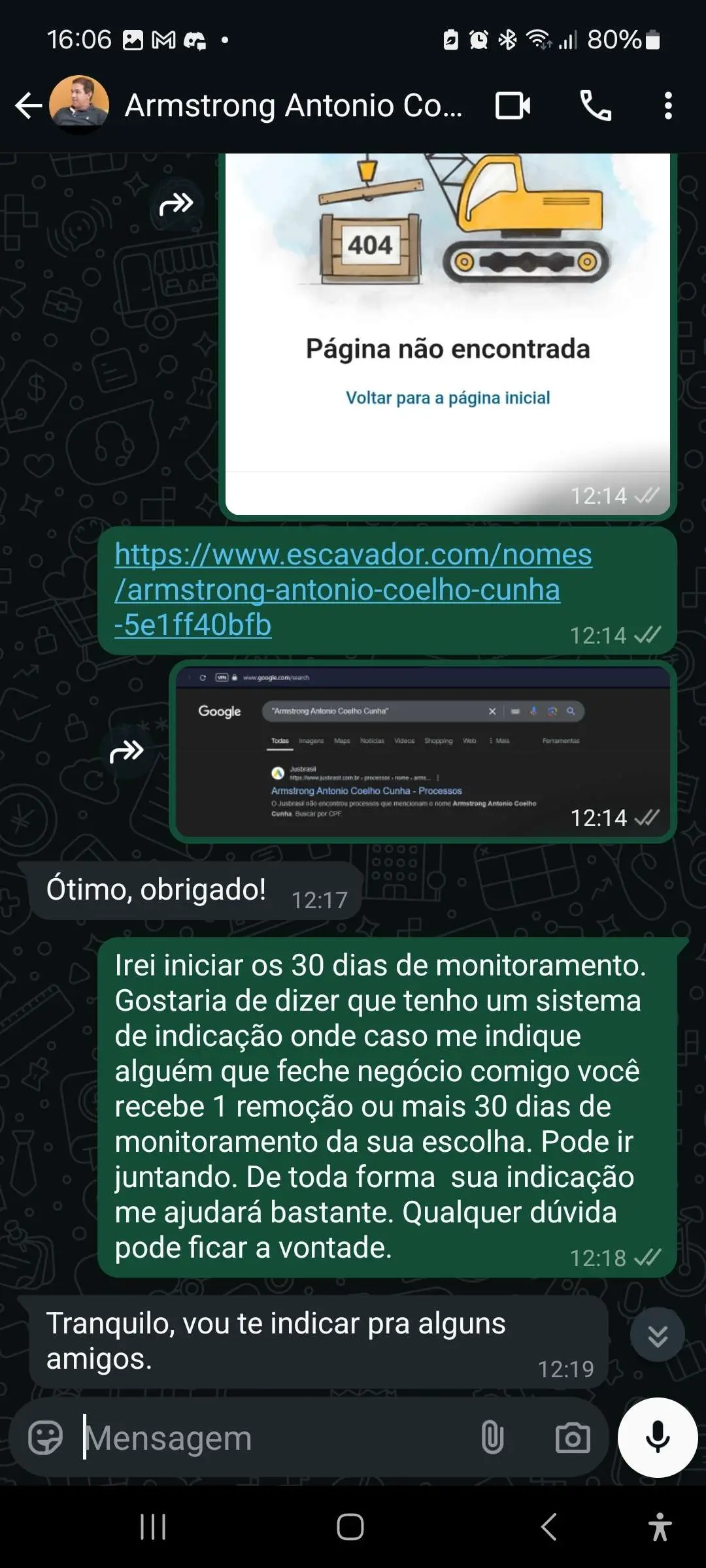This screenshot has height=1568, width=706.
Task: Record a voice message
Action: 658,1437
